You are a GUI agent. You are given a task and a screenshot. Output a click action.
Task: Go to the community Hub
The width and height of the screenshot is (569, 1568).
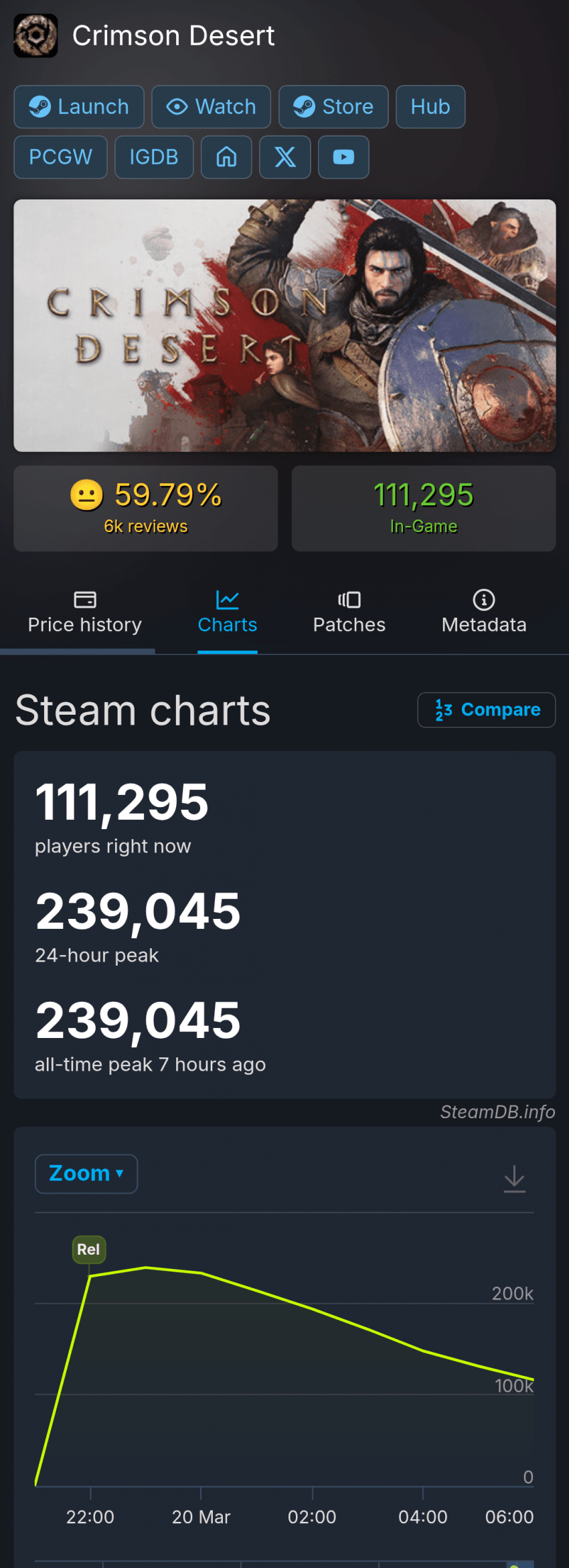click(430, 106)
